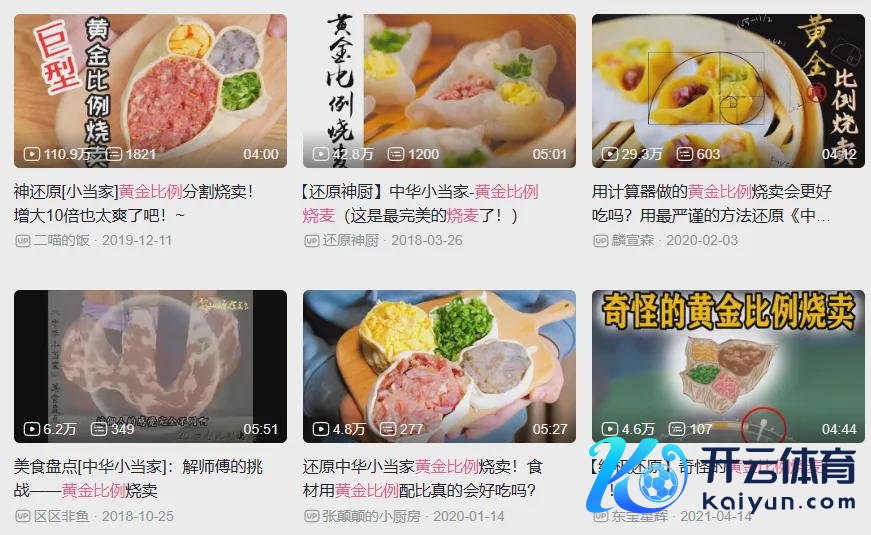Open the 美食盘点 解师傅的挑战 video
Viewport: 871px width, 535px height.
pyautogui.click(x=150, y=366)
